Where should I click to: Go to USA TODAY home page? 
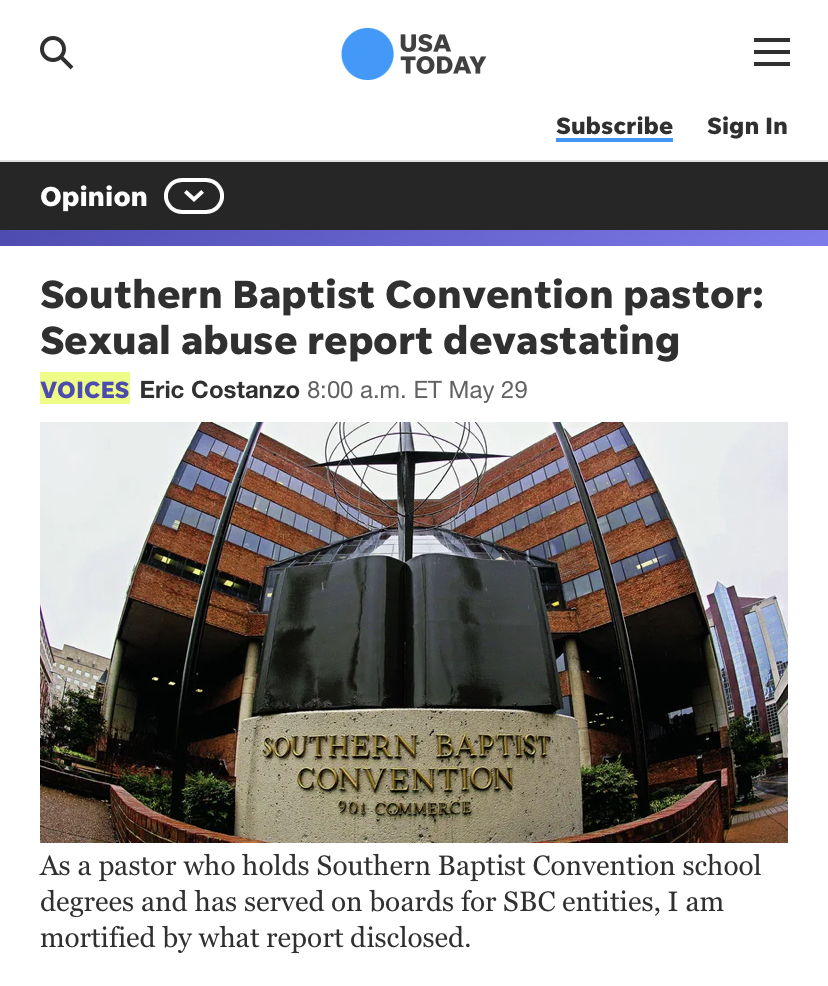click(x=413, y=54)
